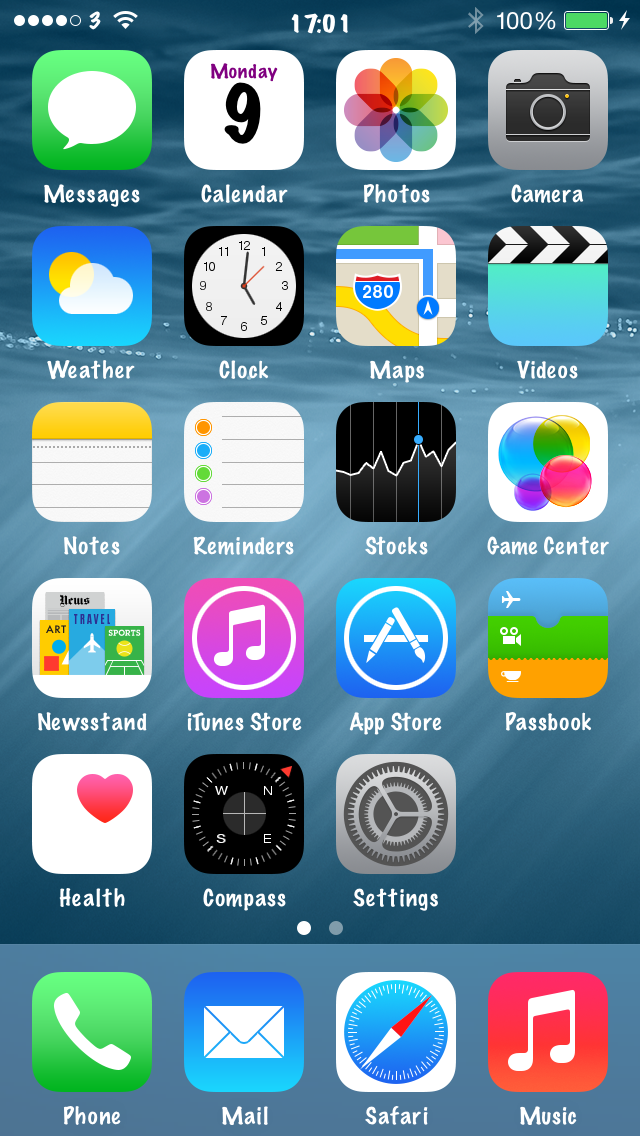Open the Notes app
This screenshot has height=1136, width=640.
click(92, 462)
